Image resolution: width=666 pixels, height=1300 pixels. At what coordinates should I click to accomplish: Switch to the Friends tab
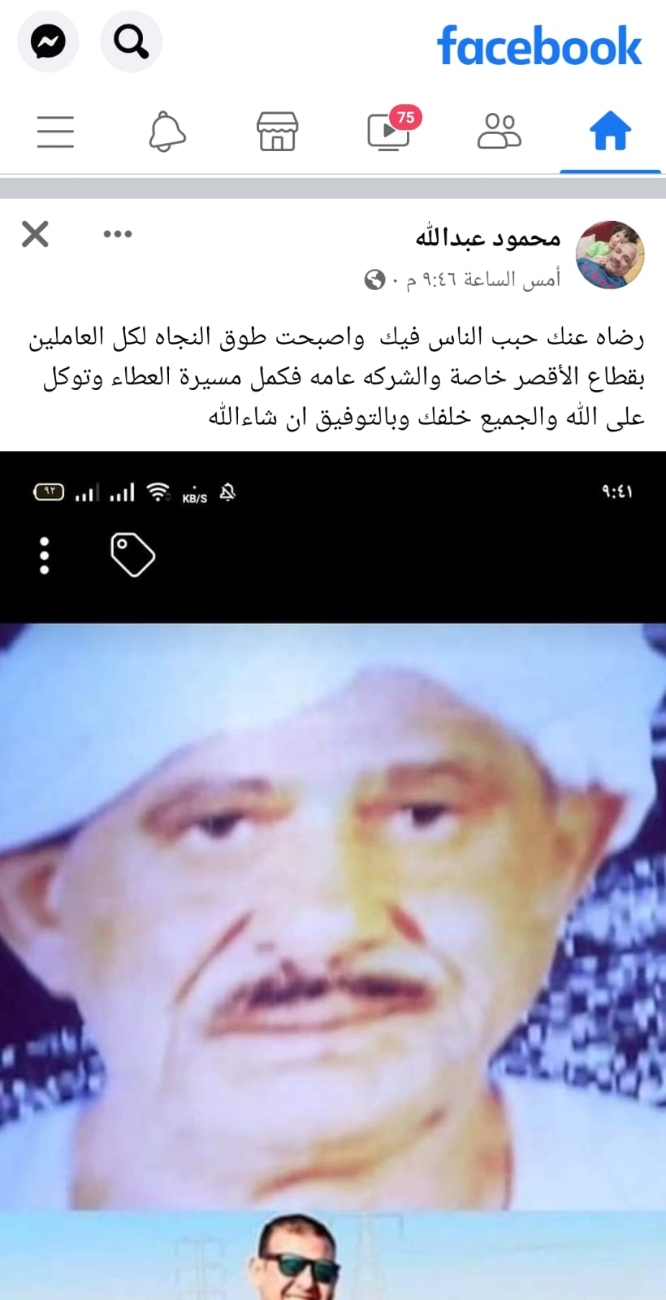point(499,131)
